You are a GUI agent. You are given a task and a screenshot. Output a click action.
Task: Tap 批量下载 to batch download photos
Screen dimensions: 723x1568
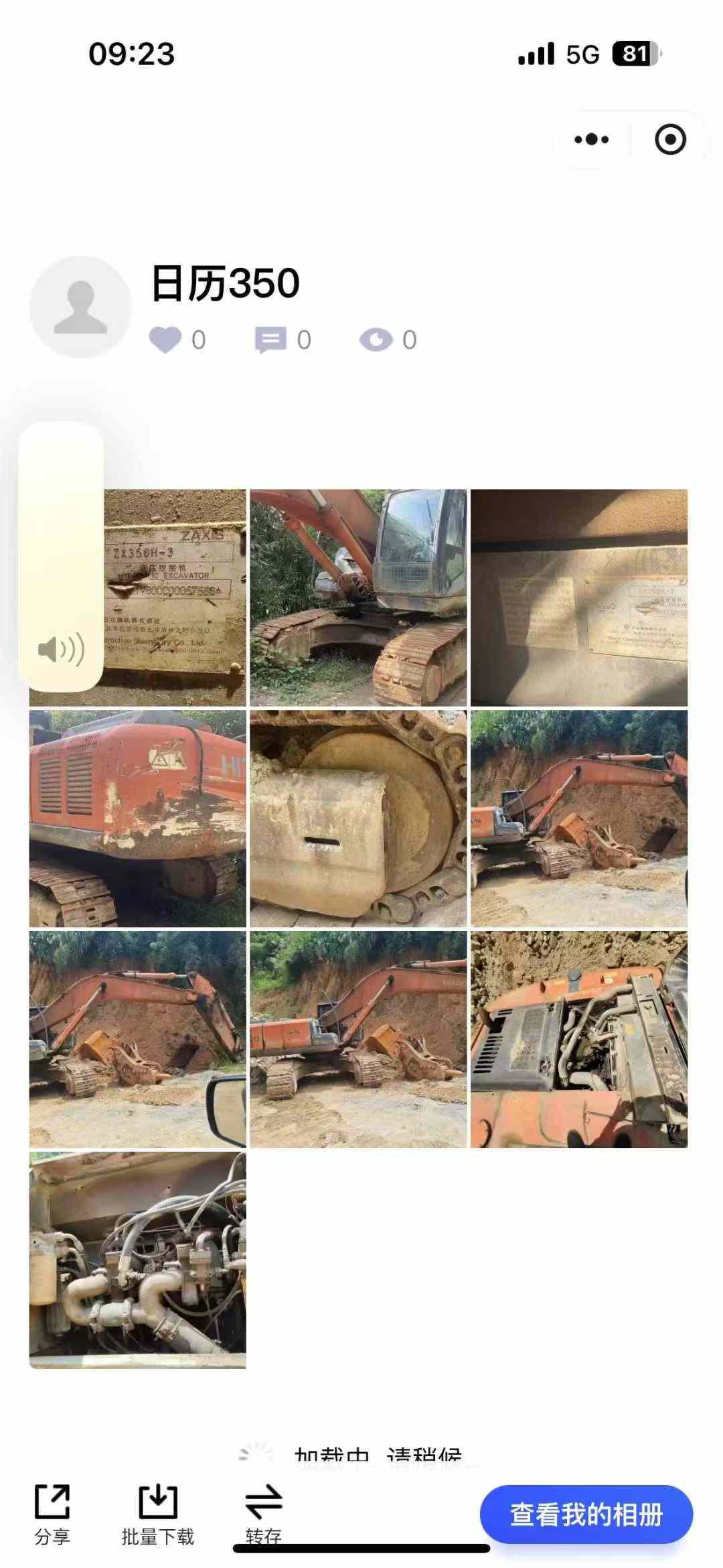[x=157, y=1516]
